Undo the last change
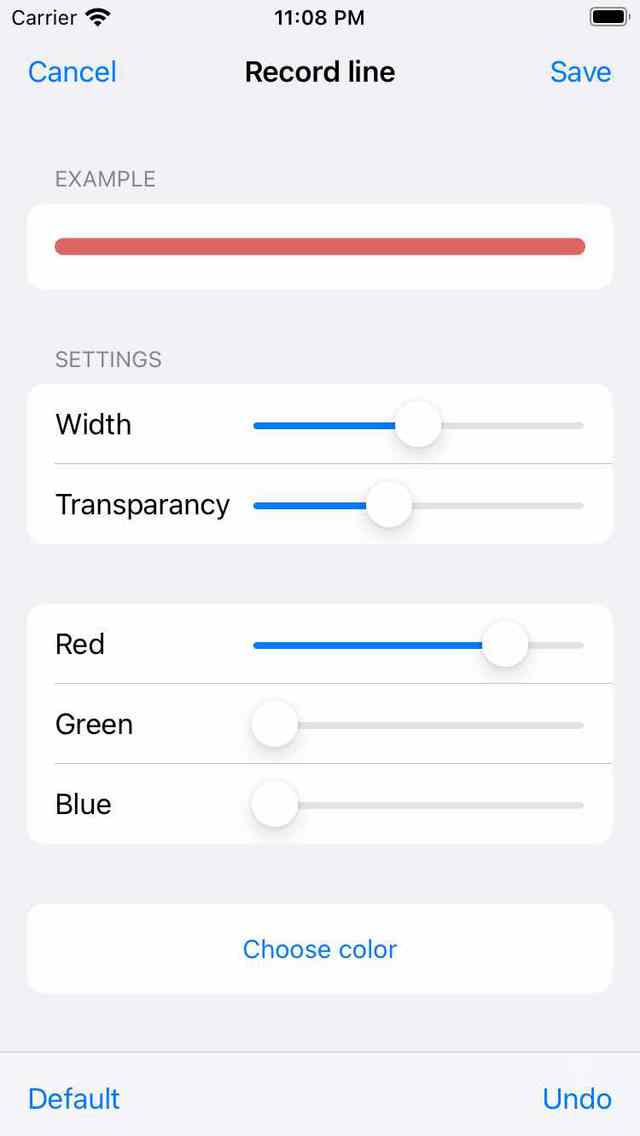This screenshot has height=1136, width=640. pyautogui.click(x=577, y=1099)
